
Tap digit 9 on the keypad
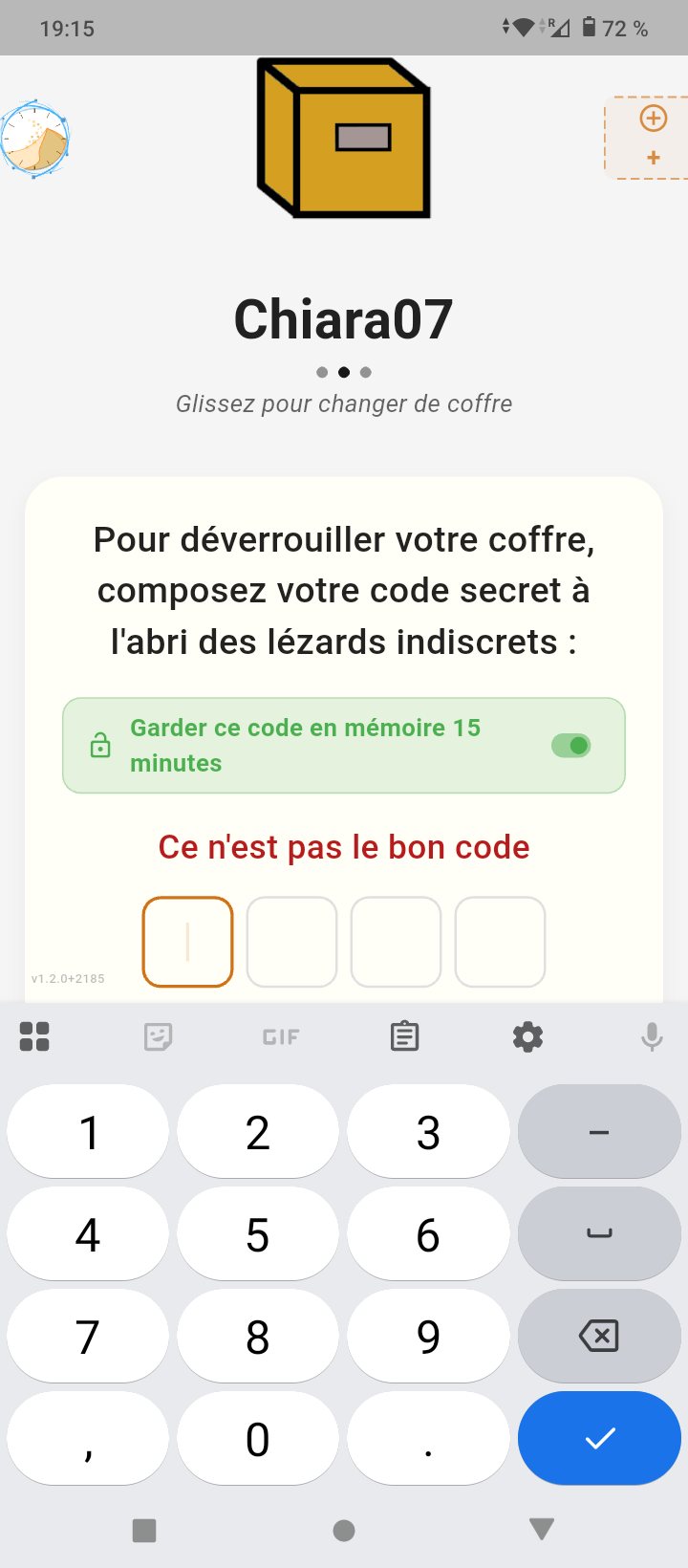(428, 1337)
